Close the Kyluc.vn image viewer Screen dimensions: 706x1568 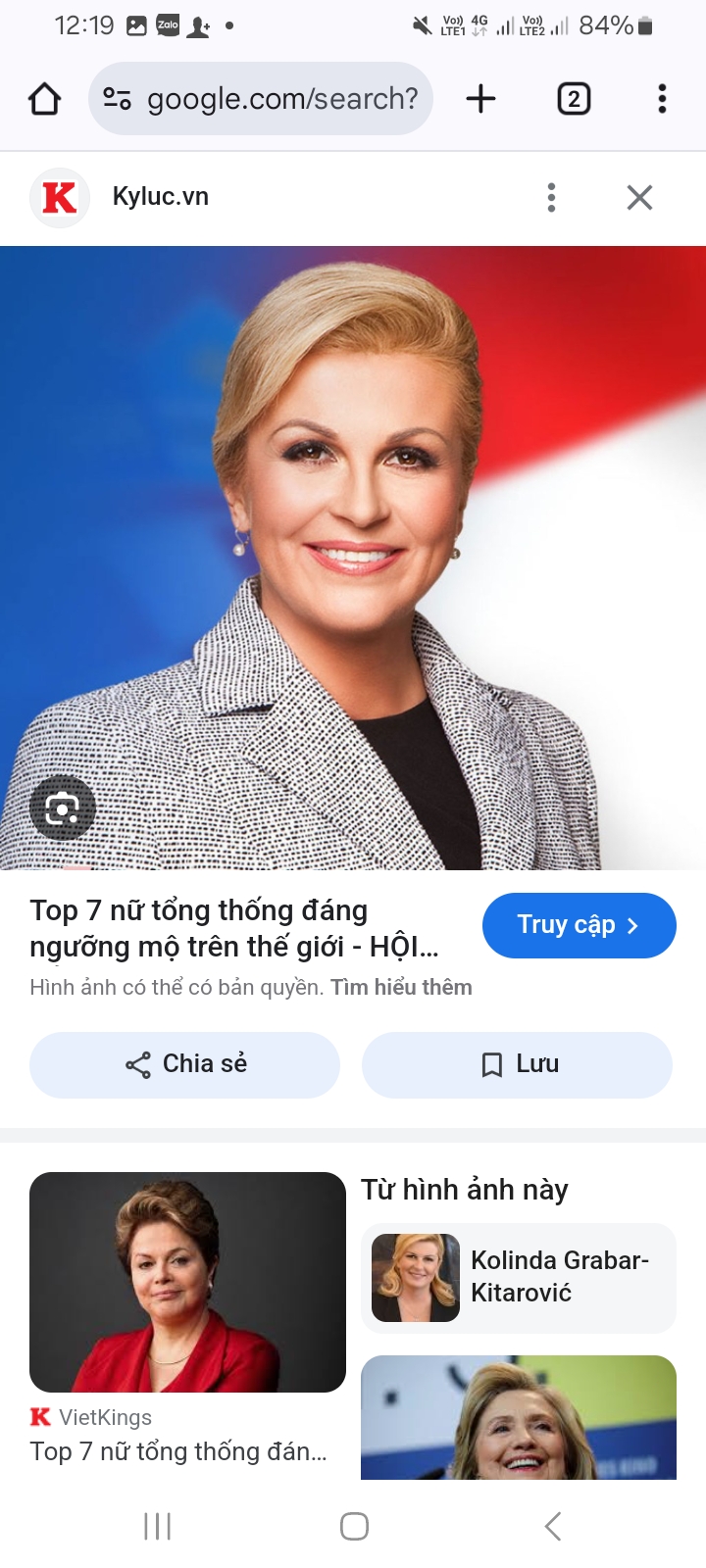[639, 197]
